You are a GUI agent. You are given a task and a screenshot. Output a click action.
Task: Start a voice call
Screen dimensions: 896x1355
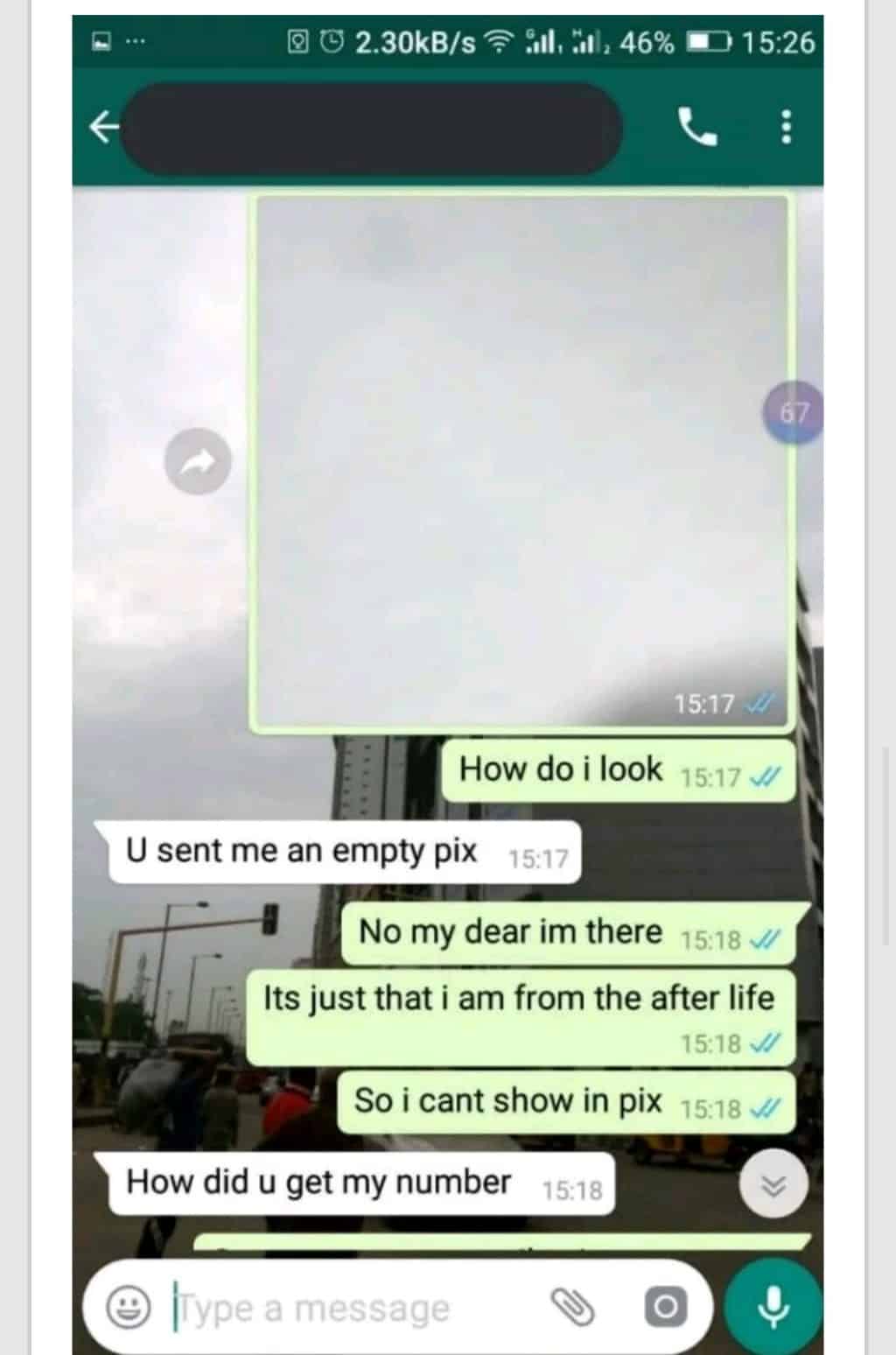click(x=697, y=128)
